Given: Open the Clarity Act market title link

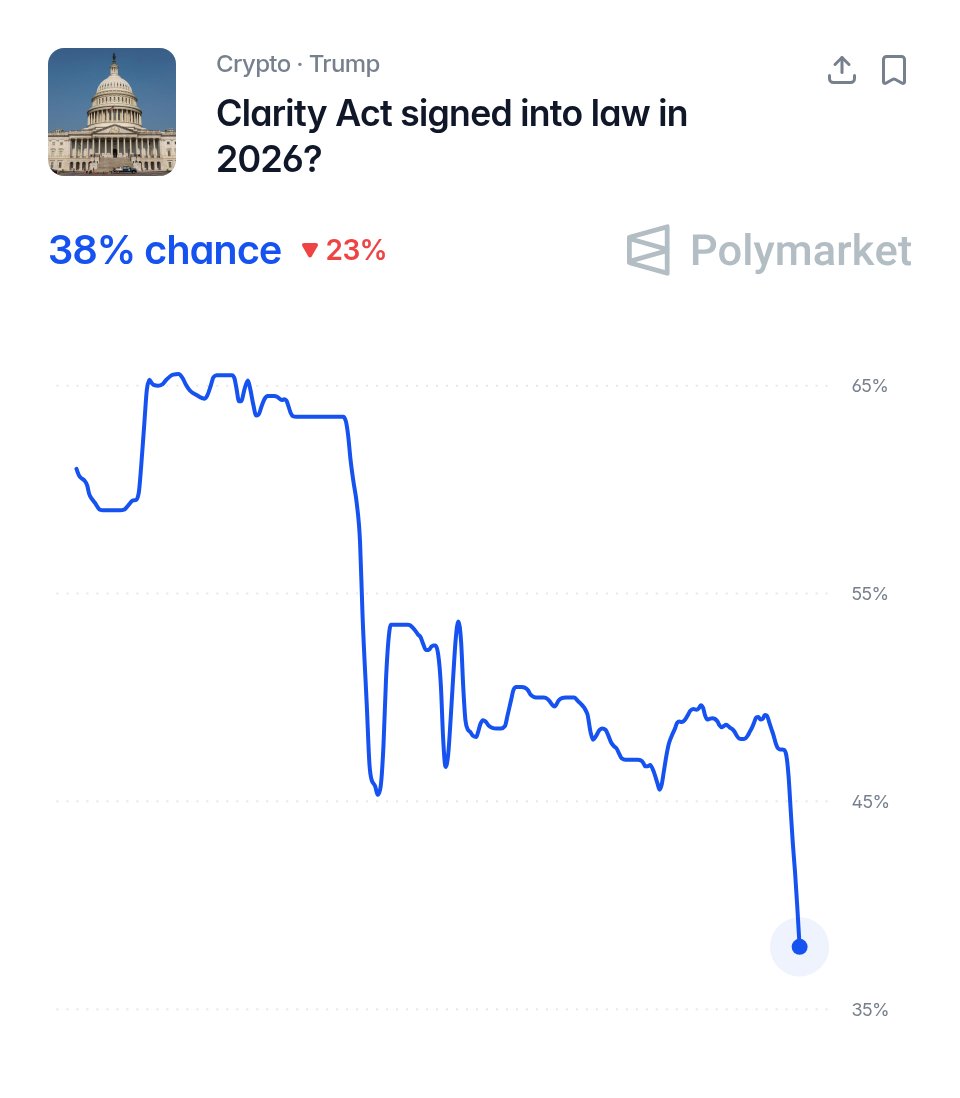Looking at the screenshot, I should (452, 134).
